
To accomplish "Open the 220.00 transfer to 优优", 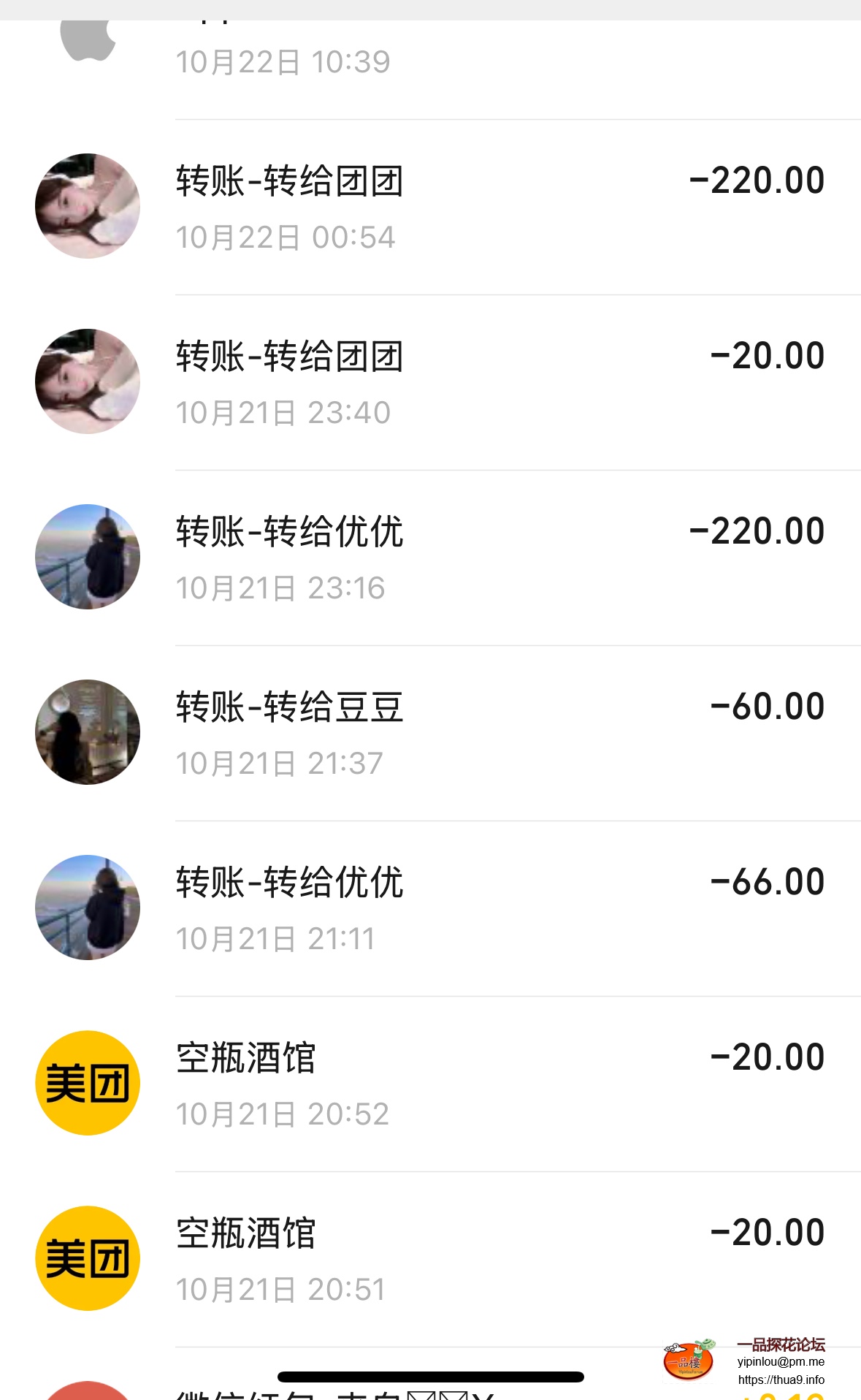I will coord(438,558).
